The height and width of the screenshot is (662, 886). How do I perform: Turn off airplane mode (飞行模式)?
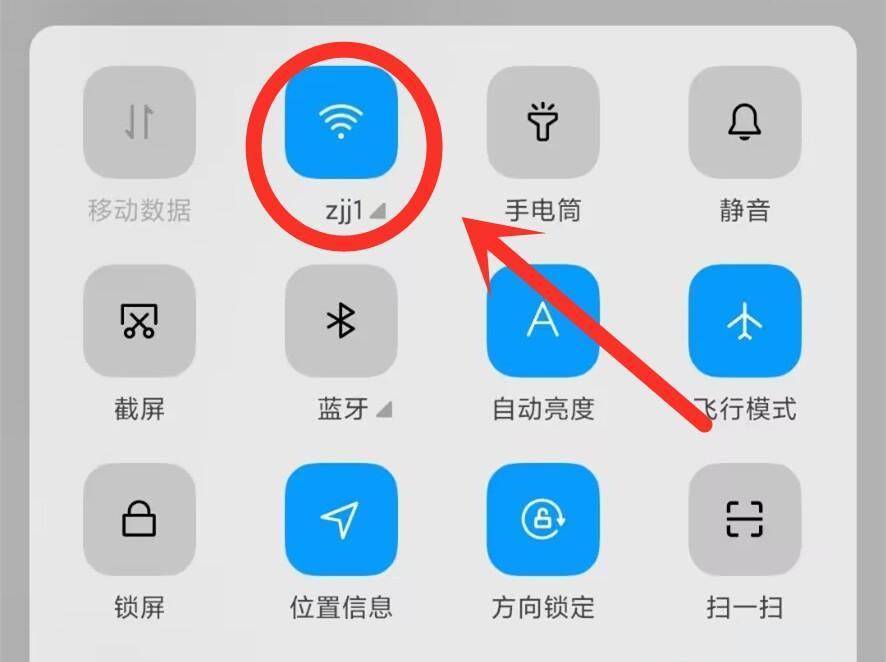(x=745, y=320)
